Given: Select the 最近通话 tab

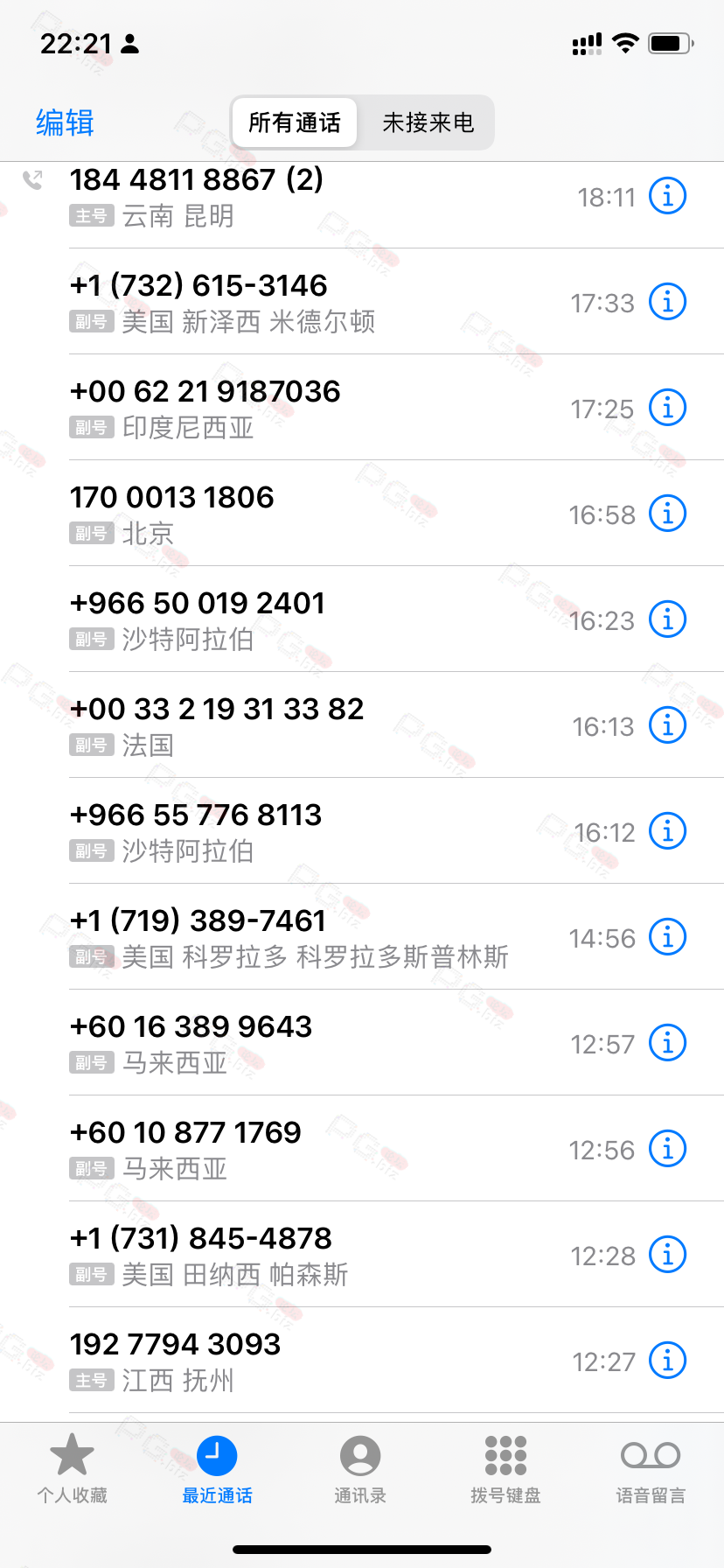Looking at the screenshot, I should click(217, 1468).
